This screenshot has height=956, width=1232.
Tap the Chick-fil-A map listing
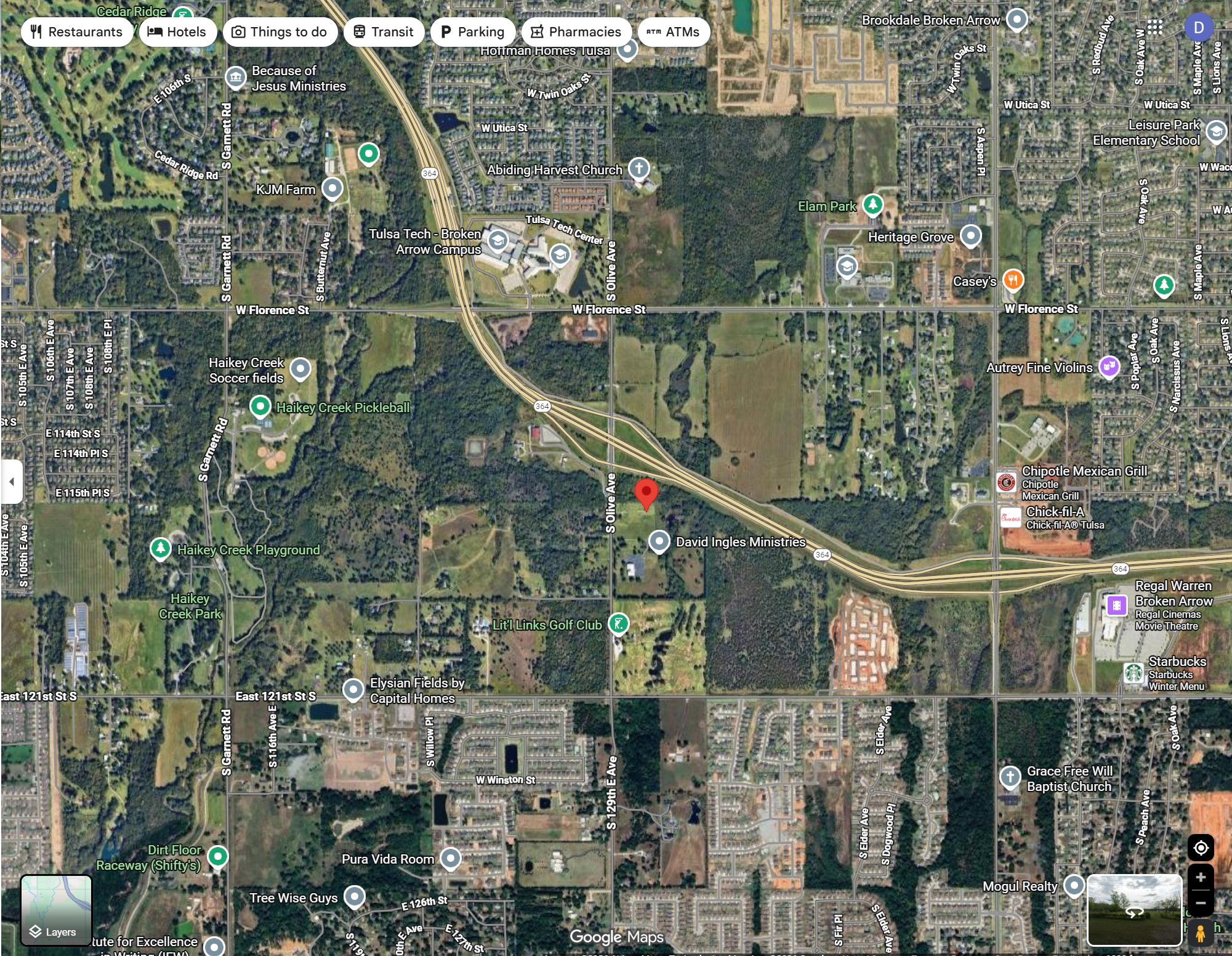(x=1010, y=517)
